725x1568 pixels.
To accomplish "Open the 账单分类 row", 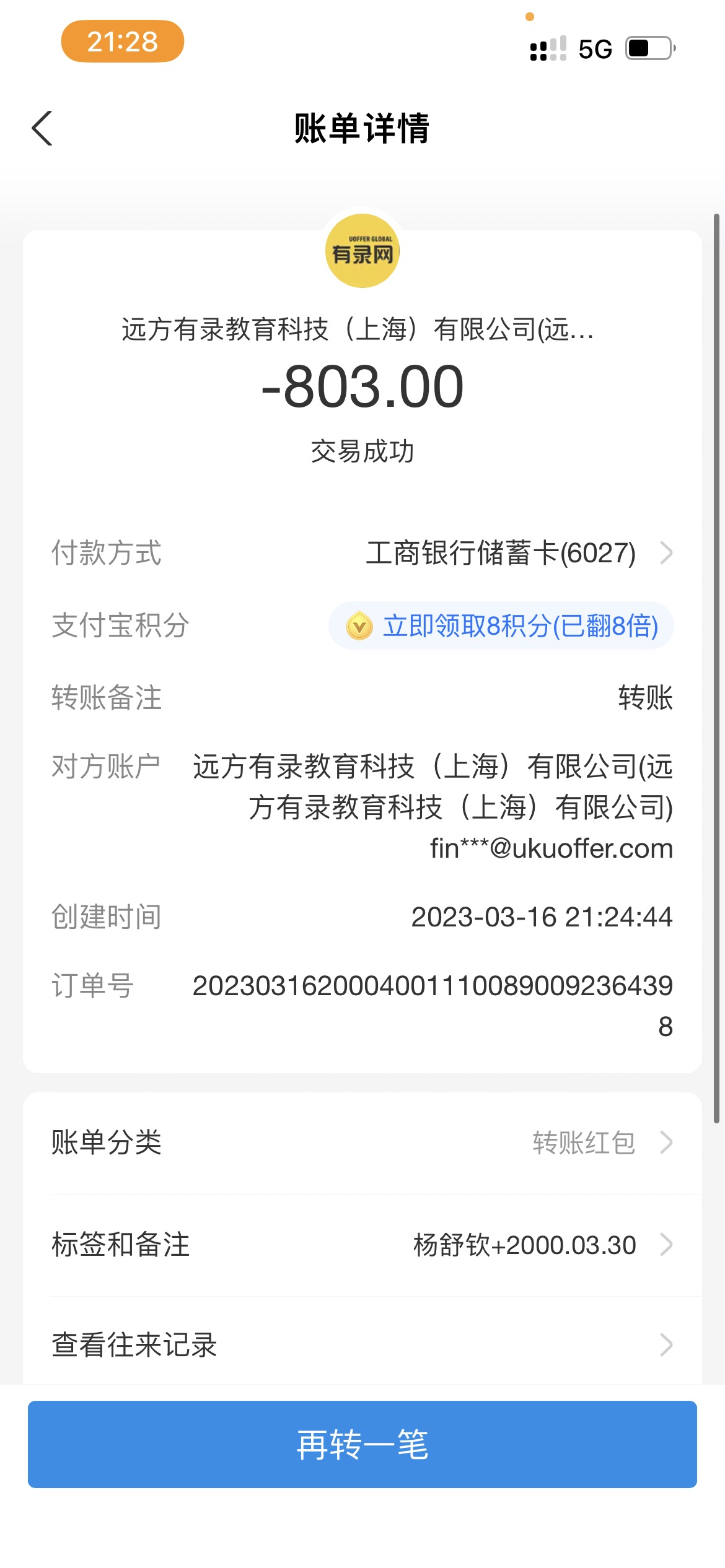I will click(362, 1143).
